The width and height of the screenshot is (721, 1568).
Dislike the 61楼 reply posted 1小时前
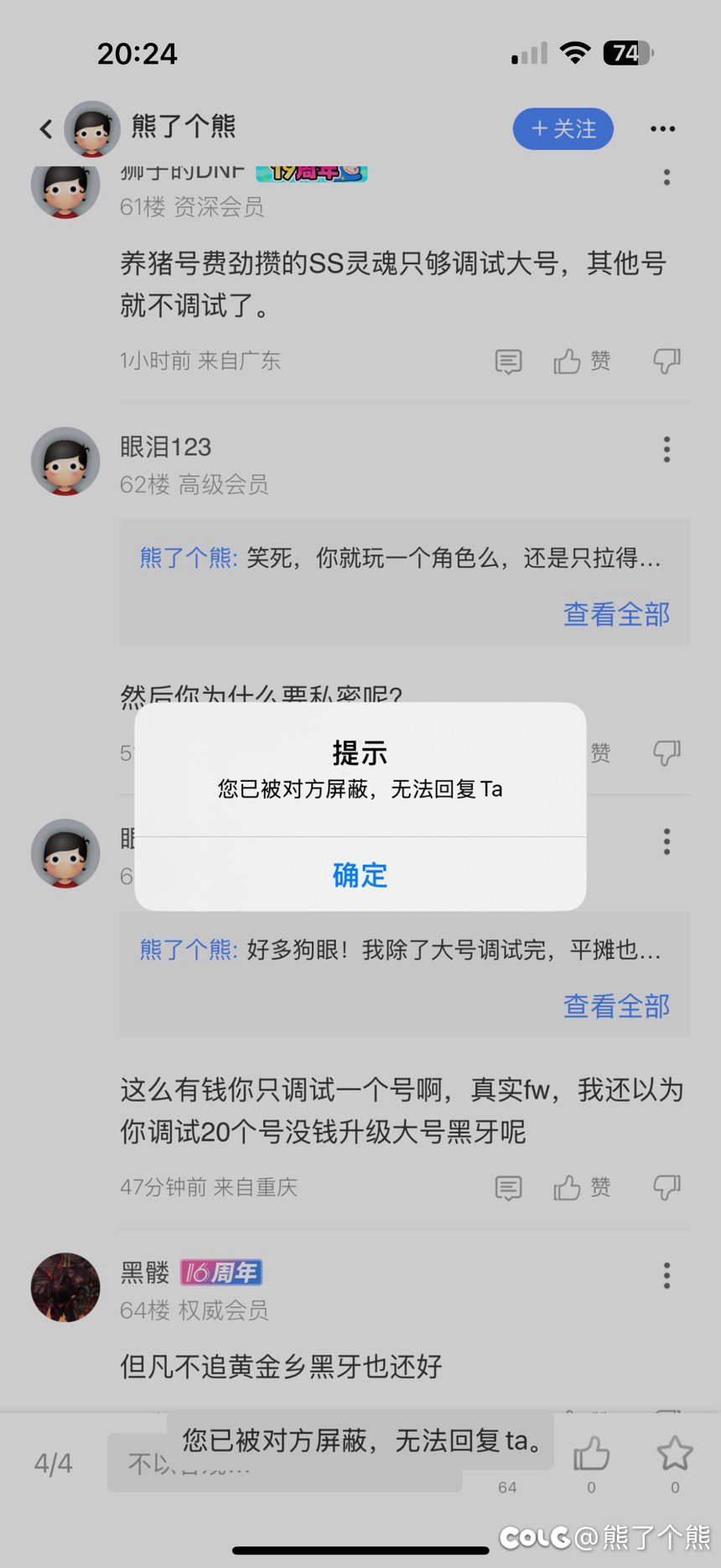667,361
